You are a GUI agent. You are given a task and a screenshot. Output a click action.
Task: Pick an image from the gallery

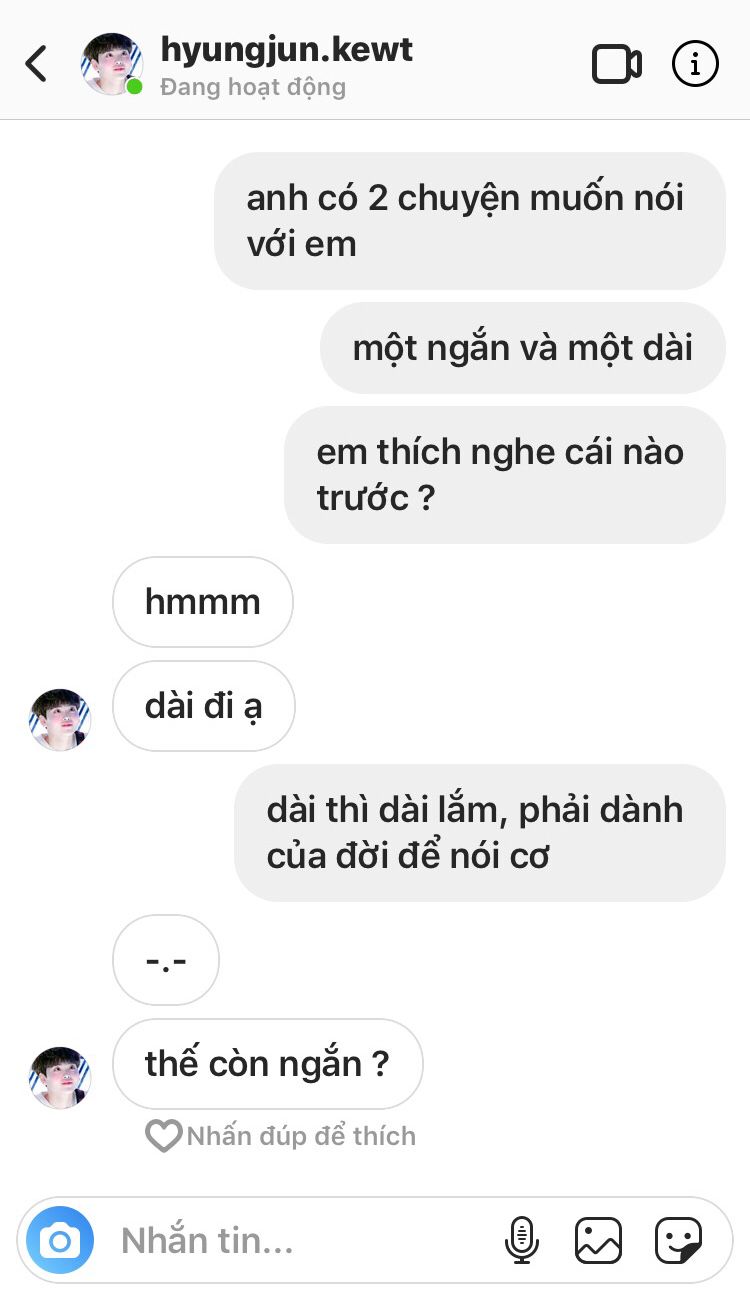point(599,1240)
